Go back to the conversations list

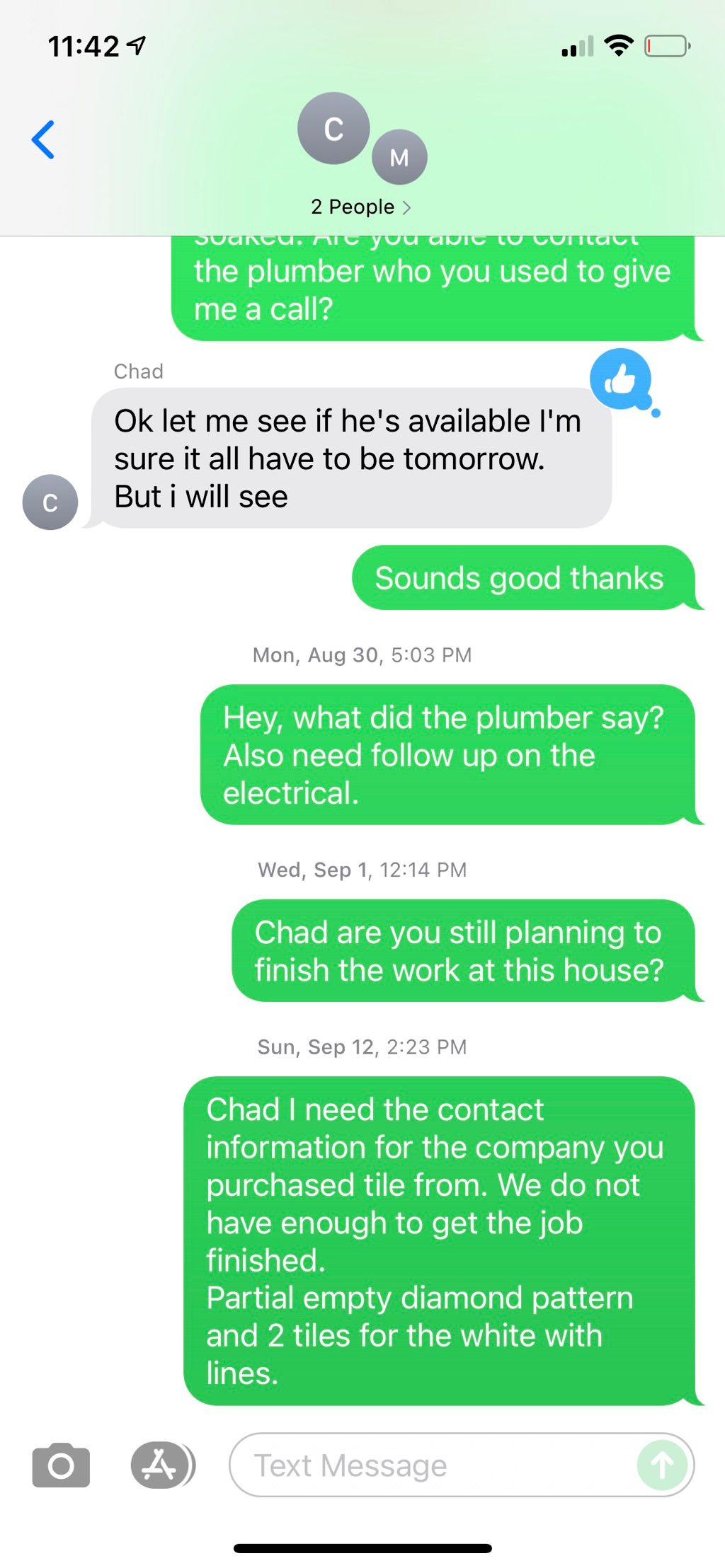click(x=43, y=139)
